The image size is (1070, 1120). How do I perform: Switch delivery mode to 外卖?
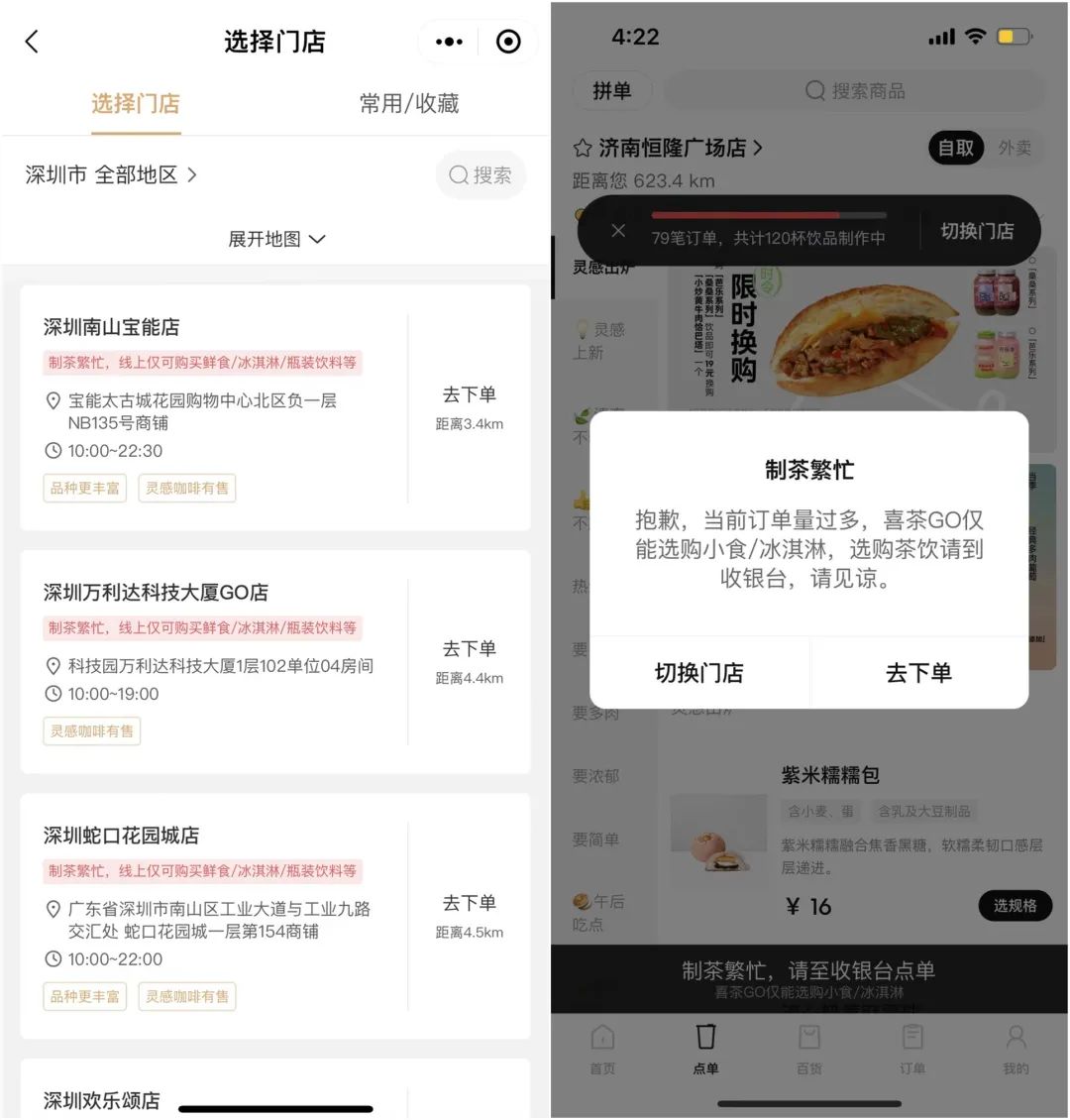point(1016,148)
